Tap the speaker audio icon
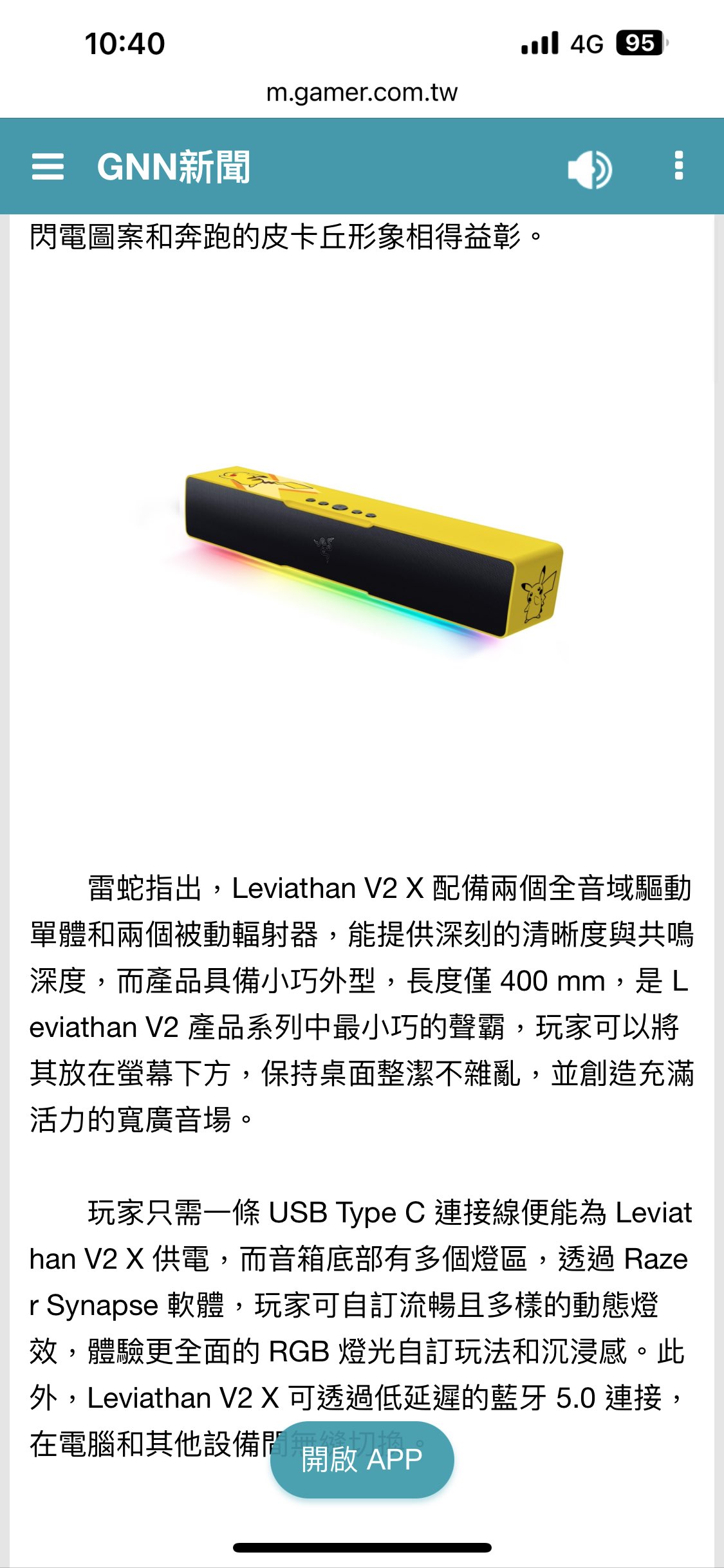This screenshot has height=1568, width=724. [589, 169]
